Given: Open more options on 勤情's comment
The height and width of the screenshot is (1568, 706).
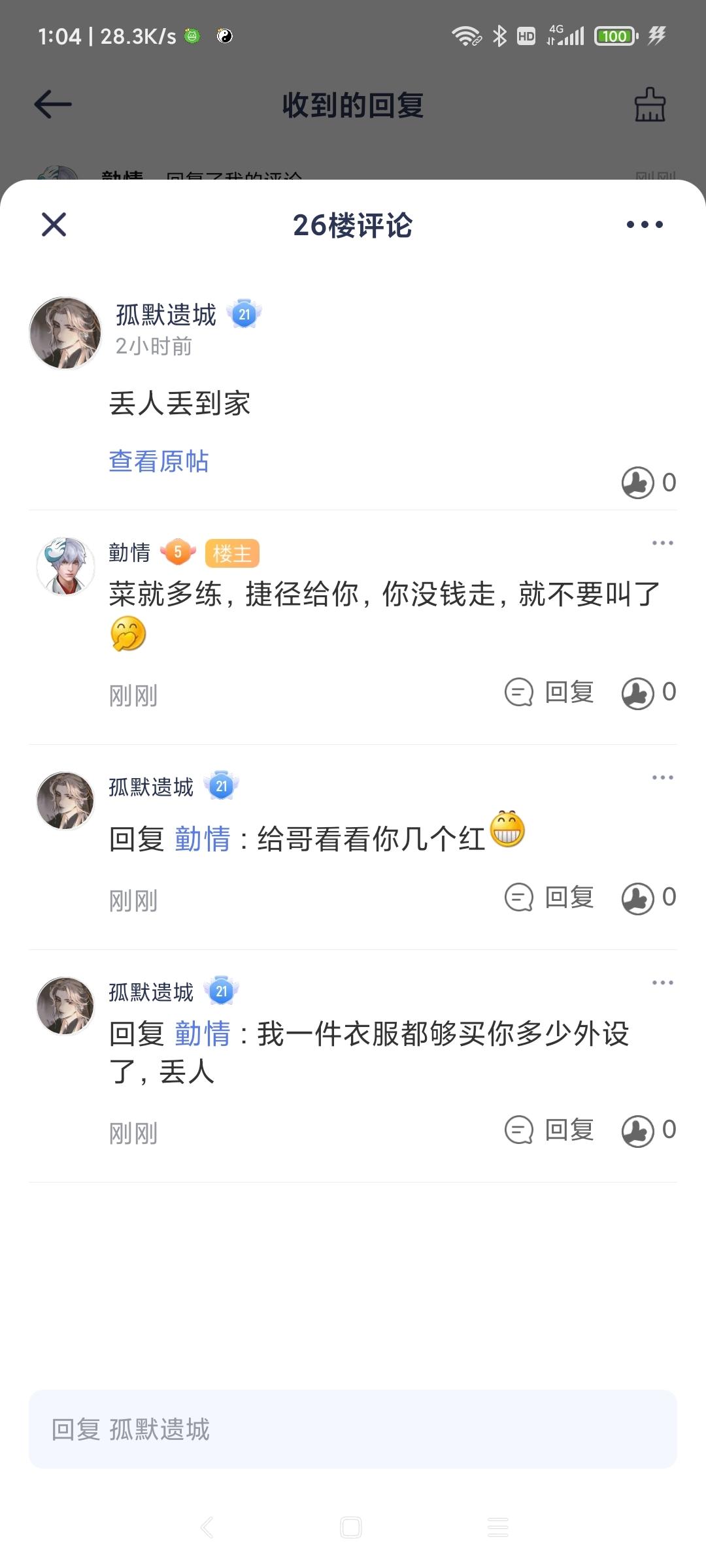Looking at the screenshot, I should coord(662,543).
